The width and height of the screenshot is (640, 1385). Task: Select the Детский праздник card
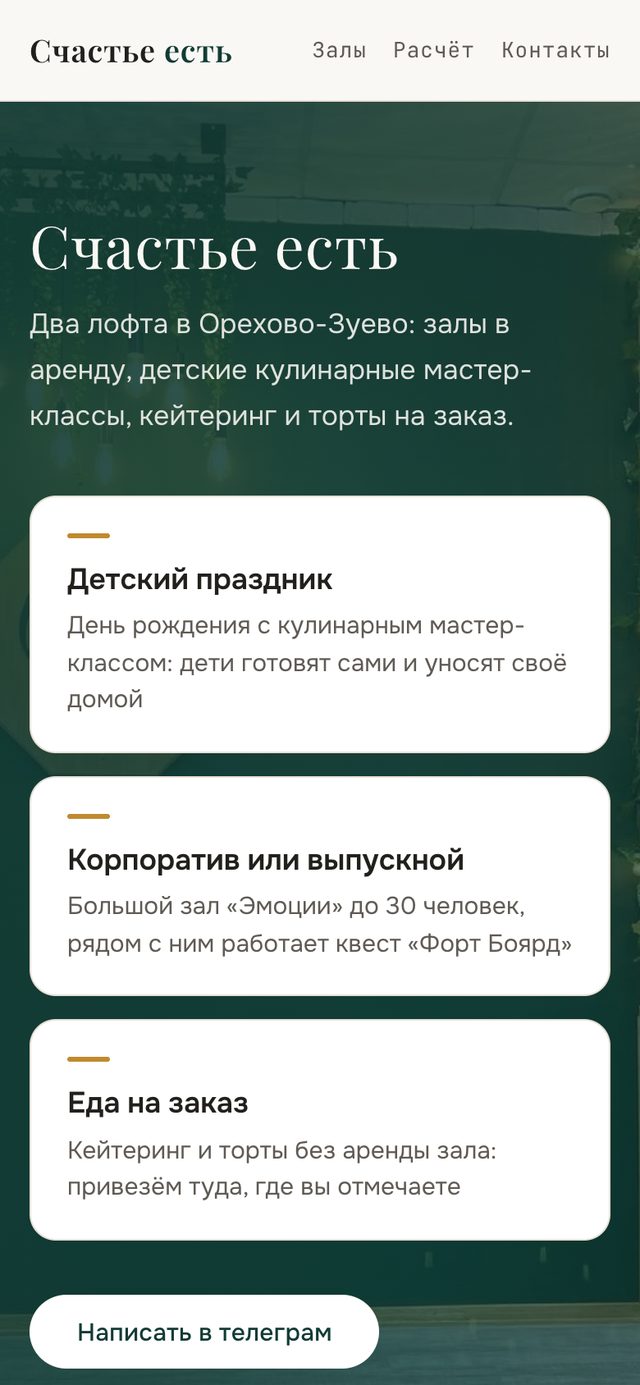pyautogui.click(x=320, y=624)
